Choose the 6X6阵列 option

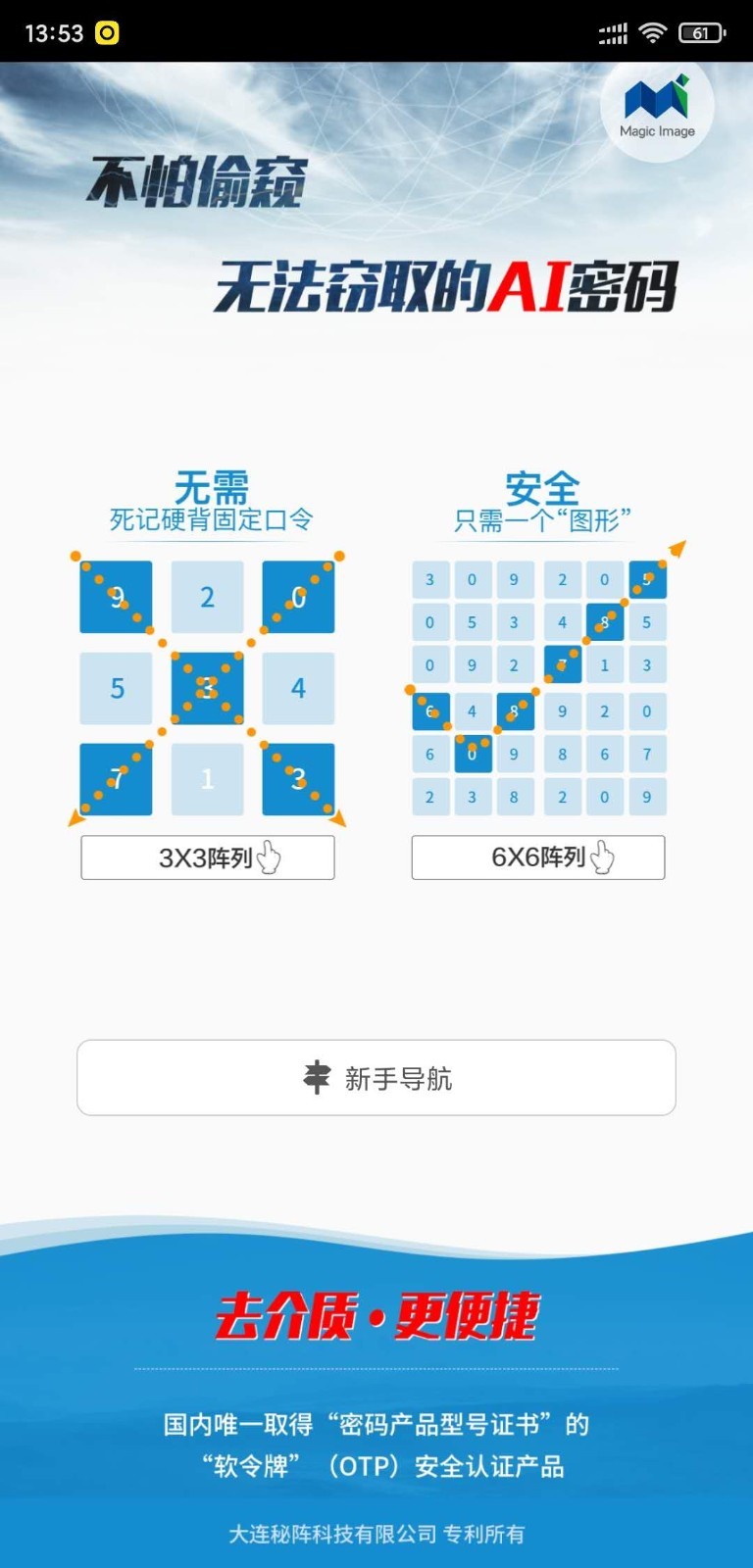click(538, 857)
